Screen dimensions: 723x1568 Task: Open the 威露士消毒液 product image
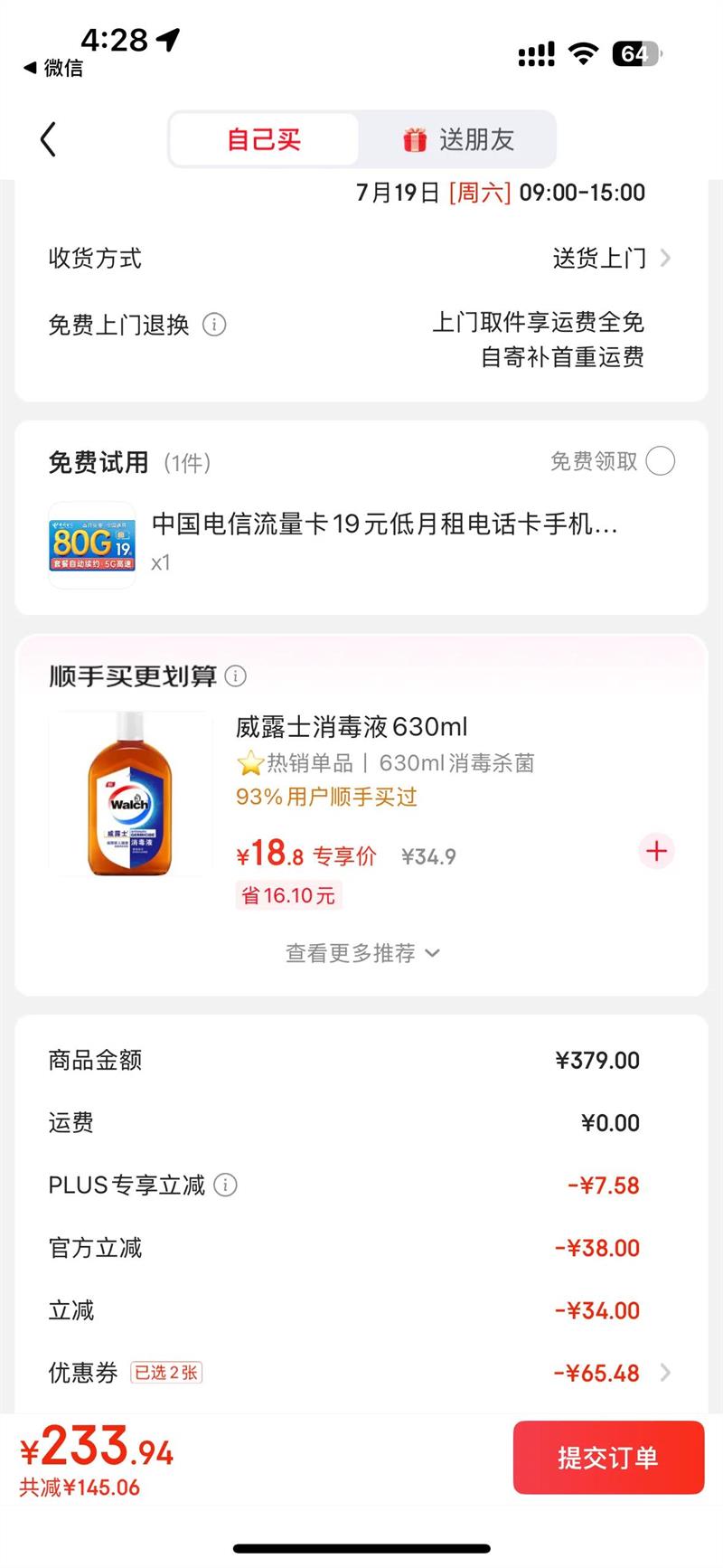(x=129, y=794)
